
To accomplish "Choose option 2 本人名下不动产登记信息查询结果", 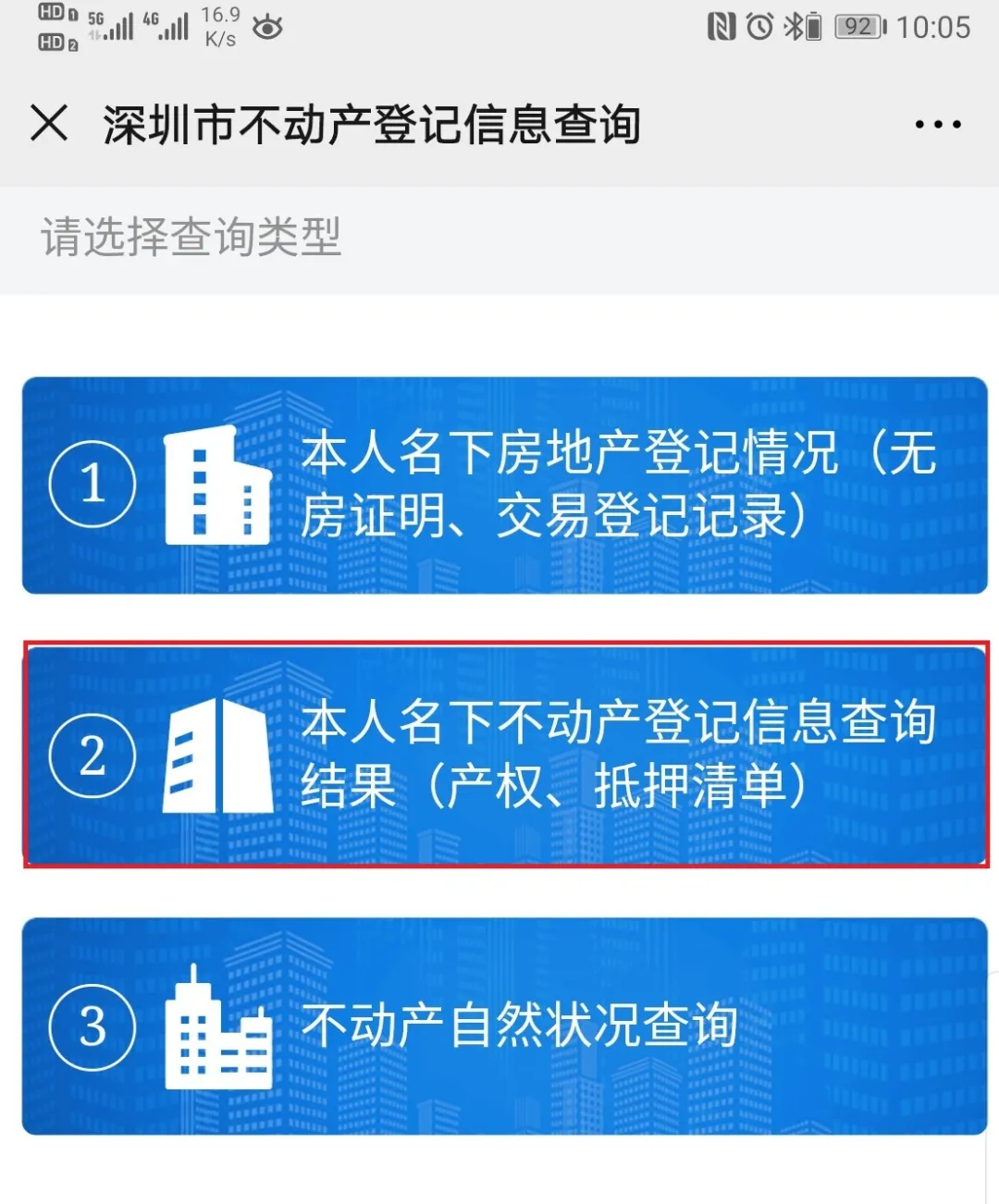I will (504, 755).
